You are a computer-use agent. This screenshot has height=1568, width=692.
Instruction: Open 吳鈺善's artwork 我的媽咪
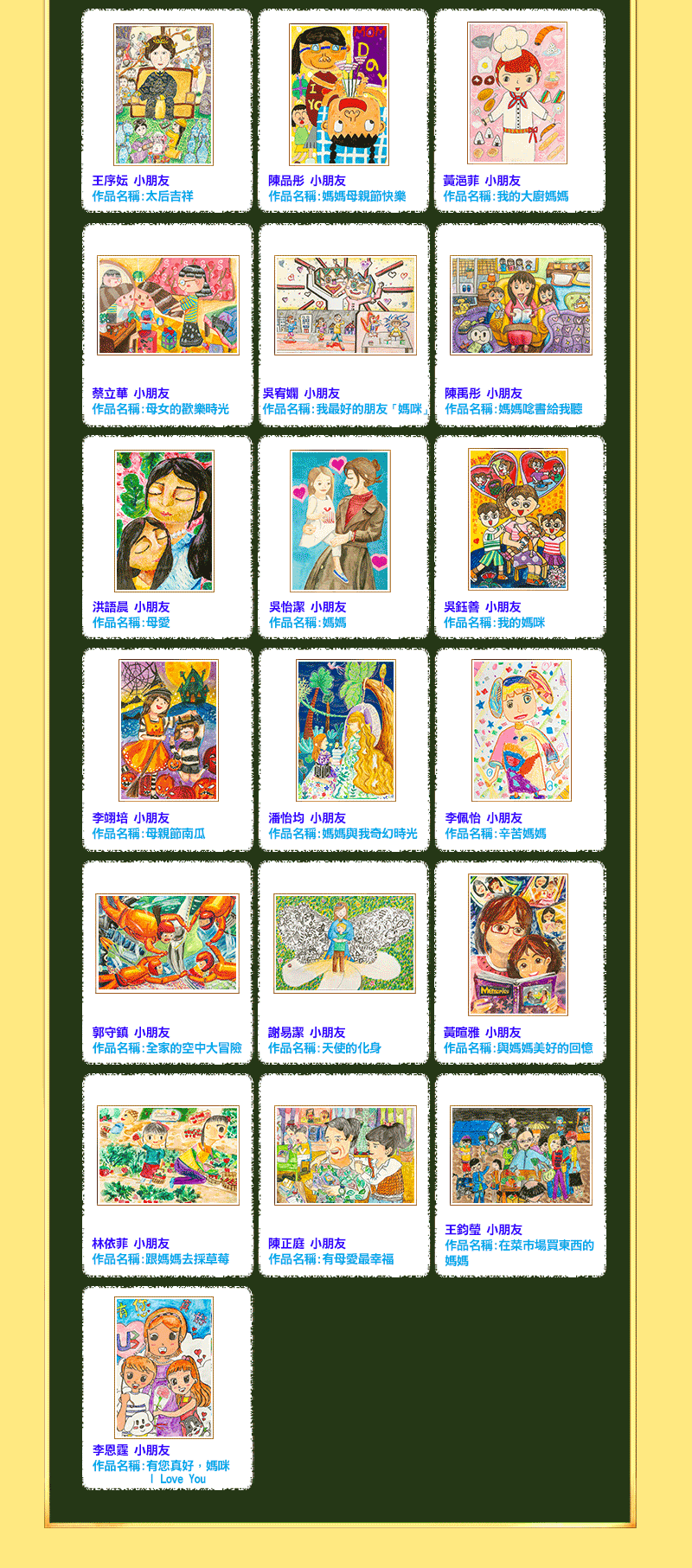518,520
